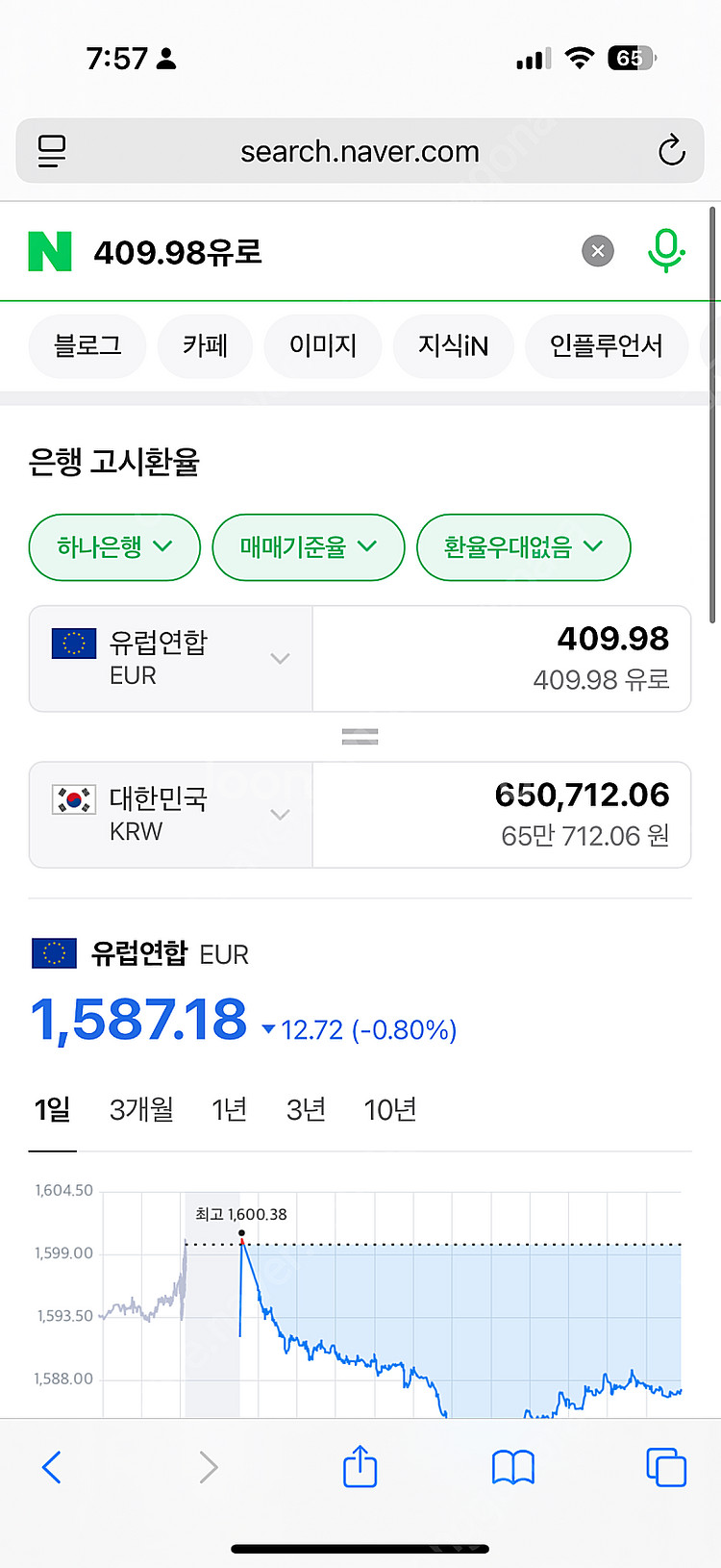Clear the 409.98유로 search query
Image resolution: width=721 pixels, height=1568 pixels.
(x=597, y=252)
